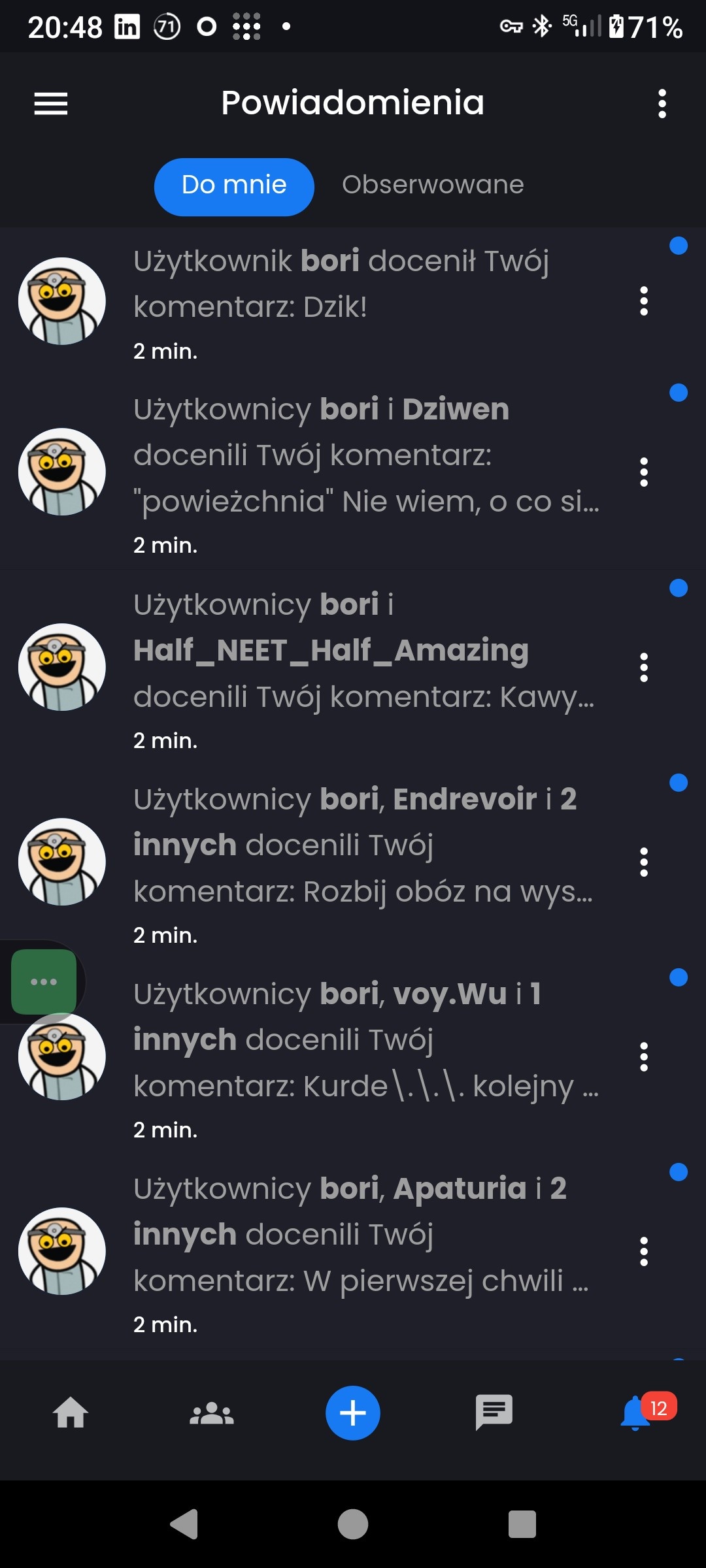Go to the home feed tab

(71, 1413)
